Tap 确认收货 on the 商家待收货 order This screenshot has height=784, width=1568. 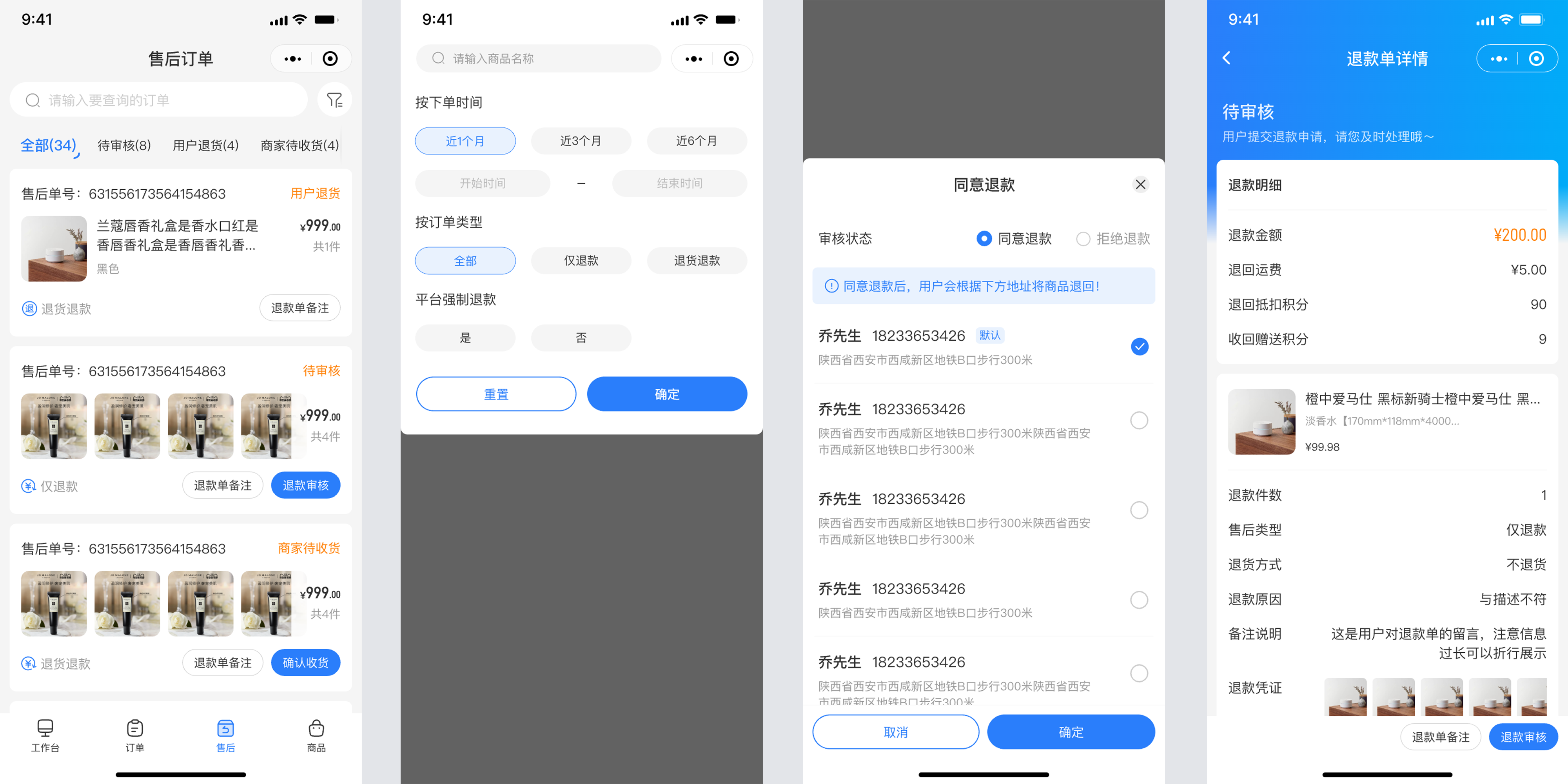305,662
